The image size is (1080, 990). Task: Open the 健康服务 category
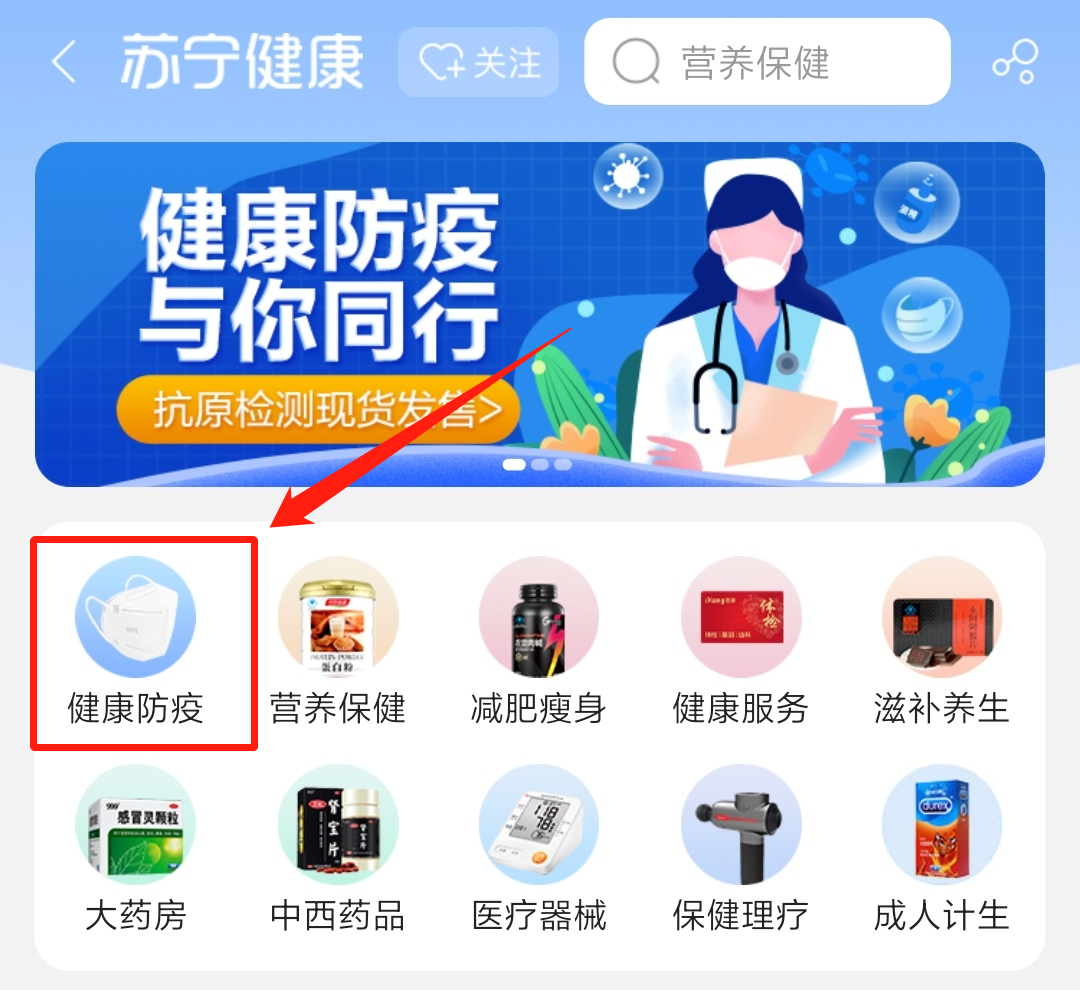coord(741,642)
